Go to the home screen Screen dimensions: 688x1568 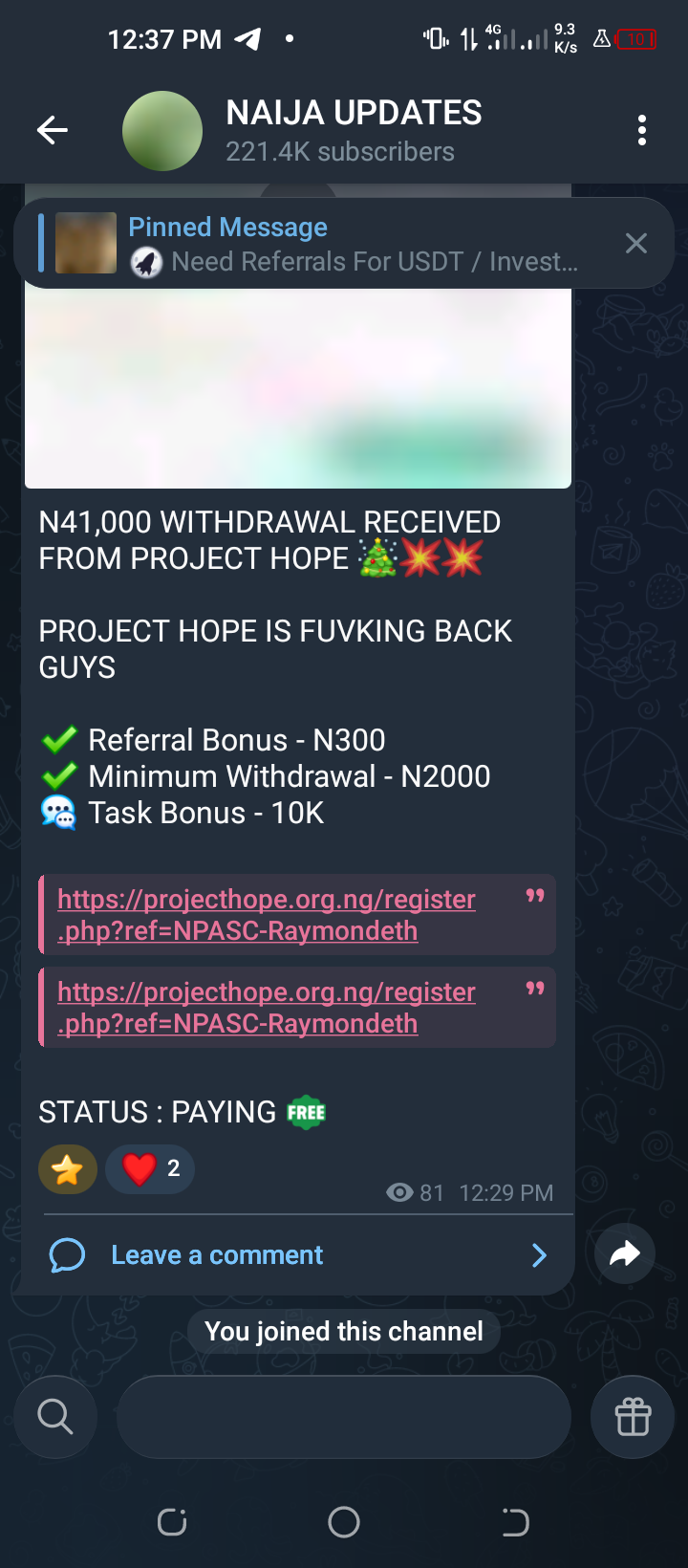[344, 1521]
